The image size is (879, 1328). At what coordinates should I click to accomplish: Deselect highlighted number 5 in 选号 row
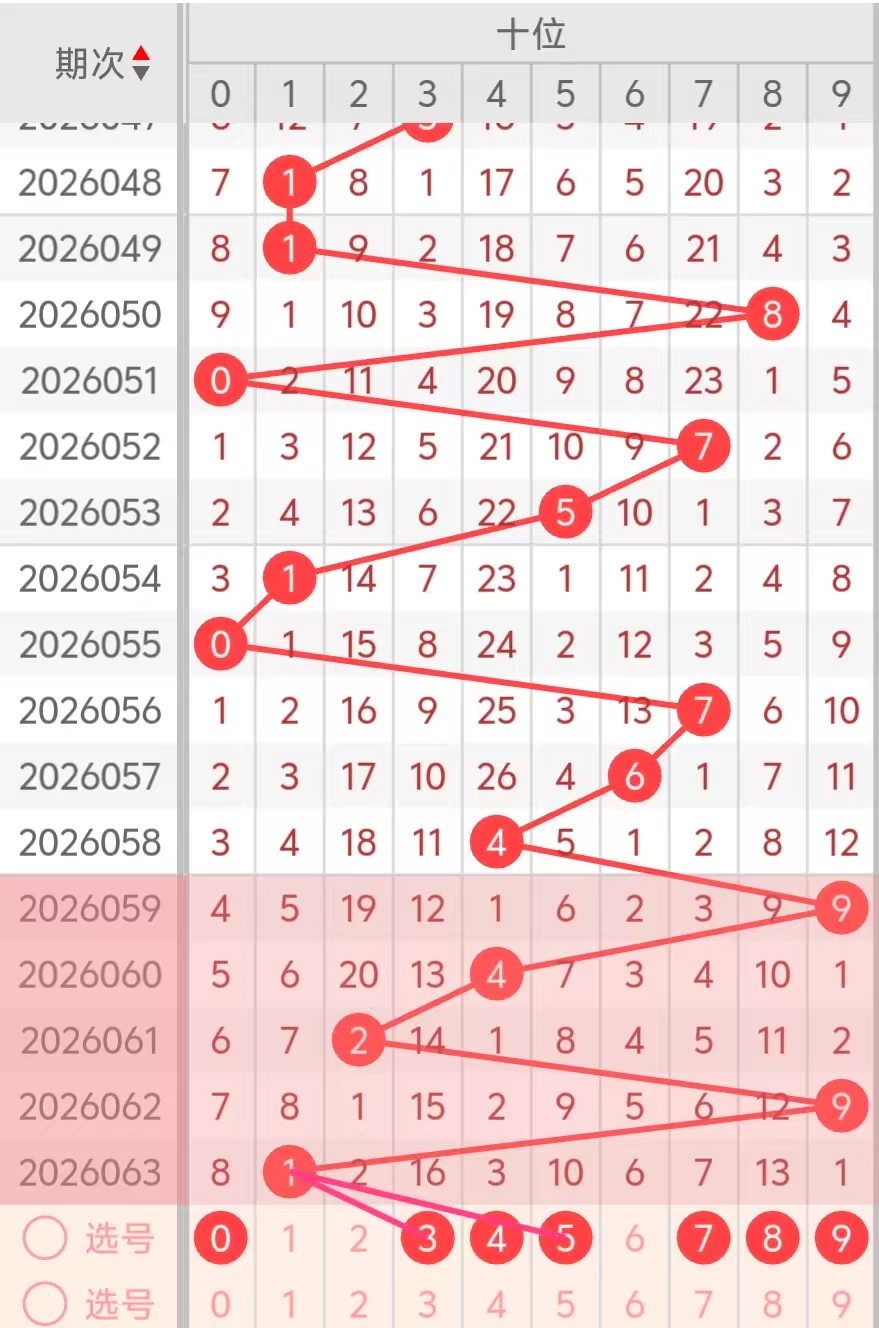565,1239
